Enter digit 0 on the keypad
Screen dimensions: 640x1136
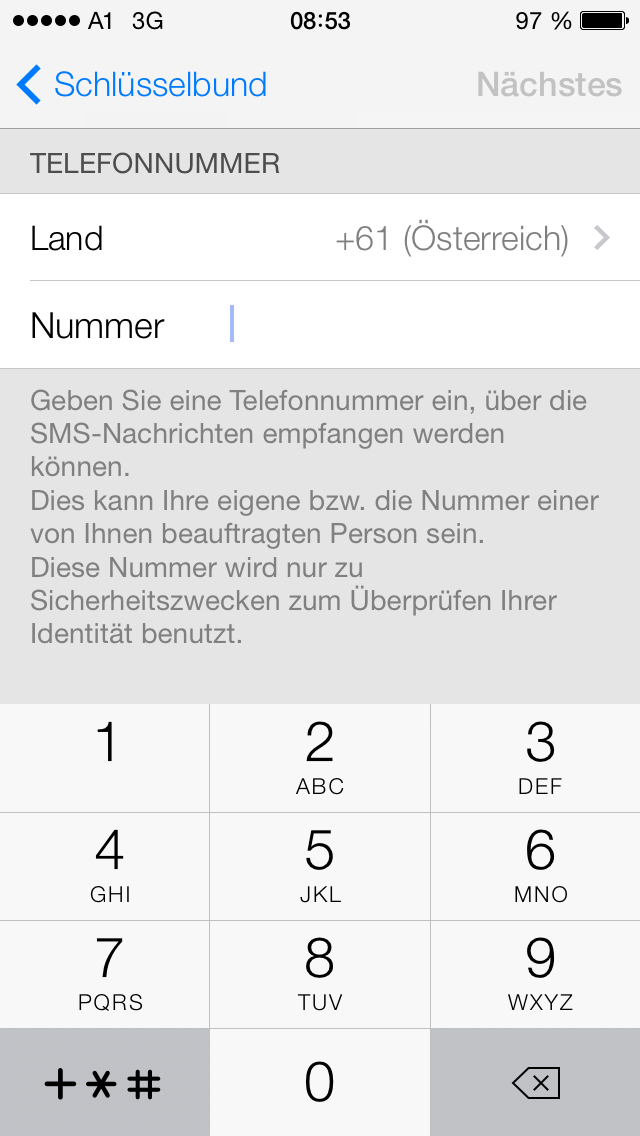[320, 1083]
